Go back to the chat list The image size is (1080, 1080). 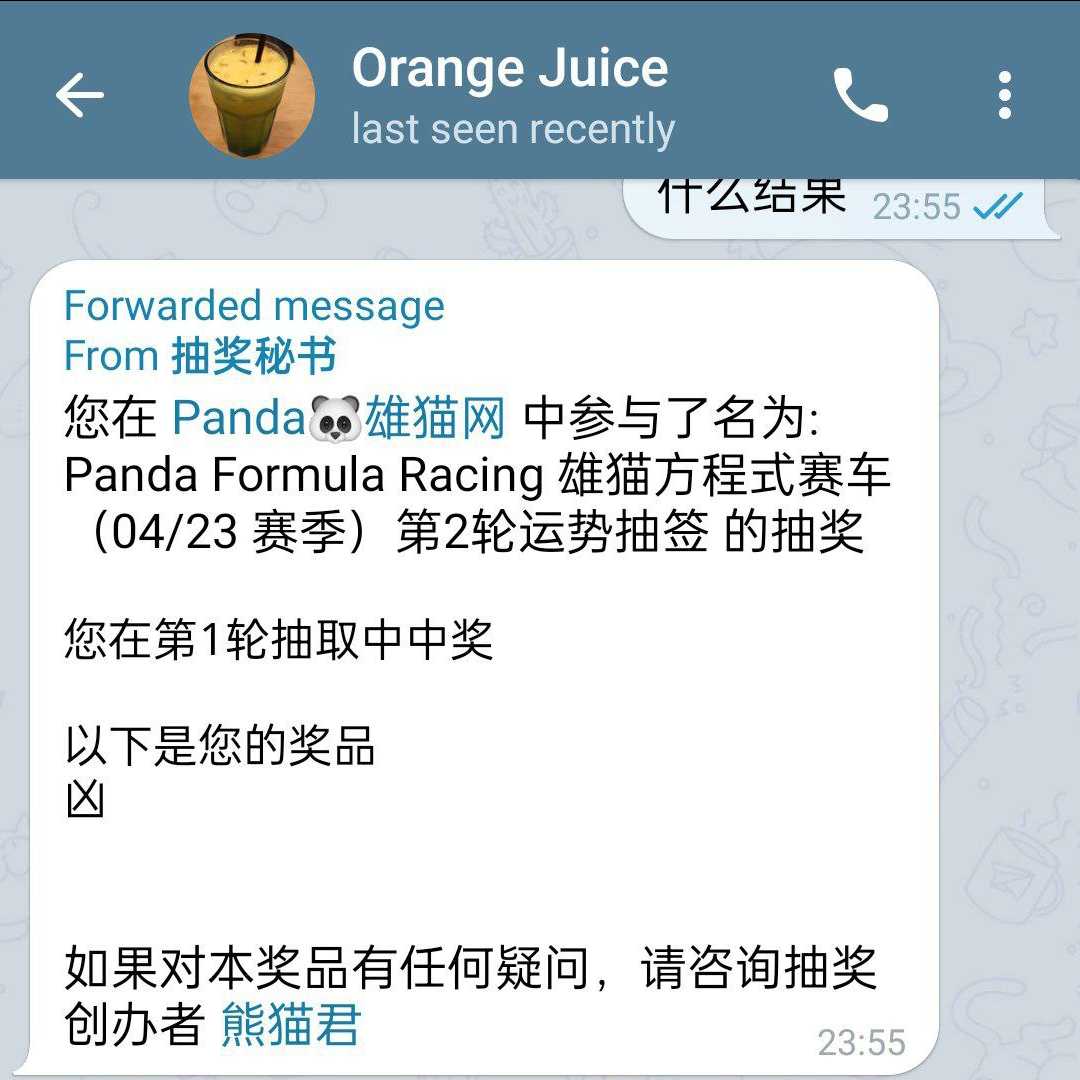coord(80,96)
